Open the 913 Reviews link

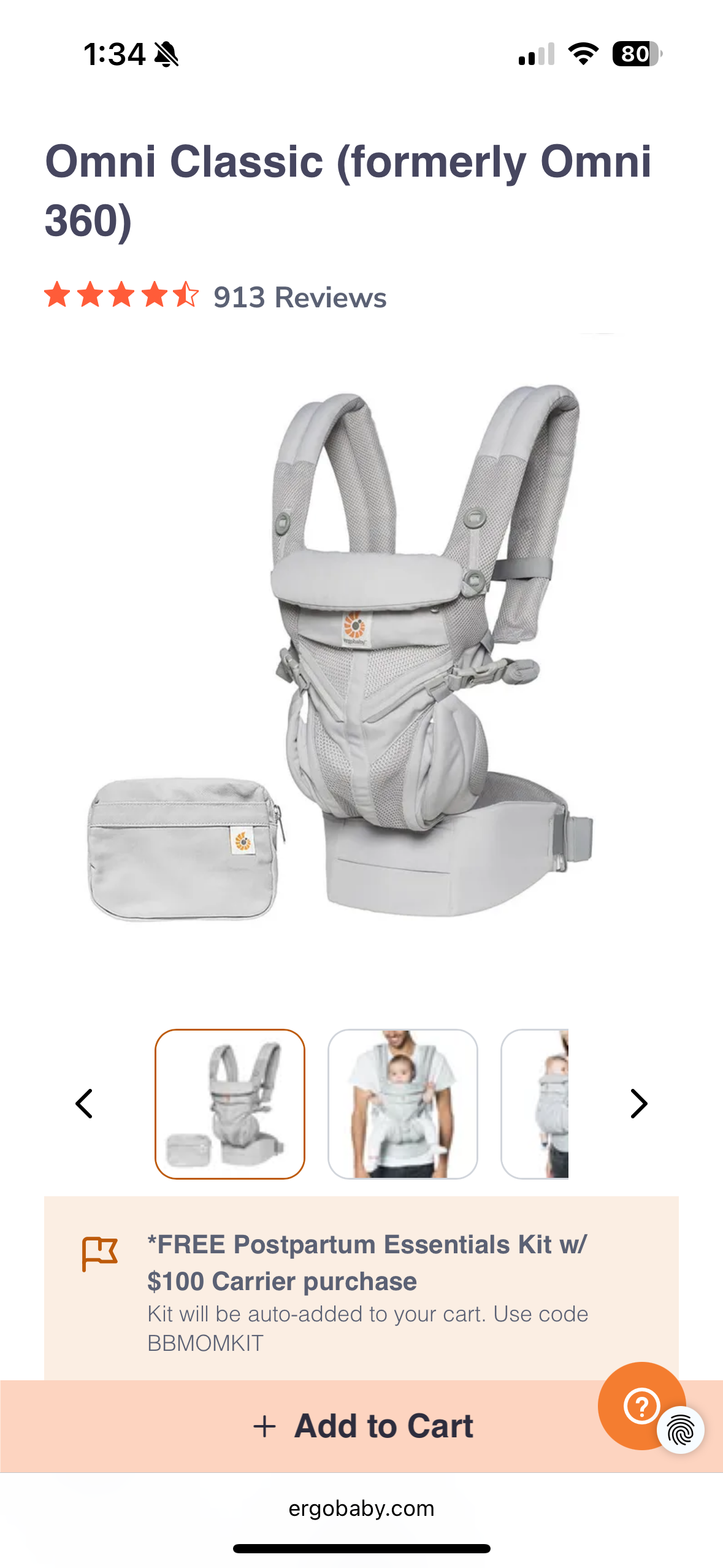tap(299, 298)
